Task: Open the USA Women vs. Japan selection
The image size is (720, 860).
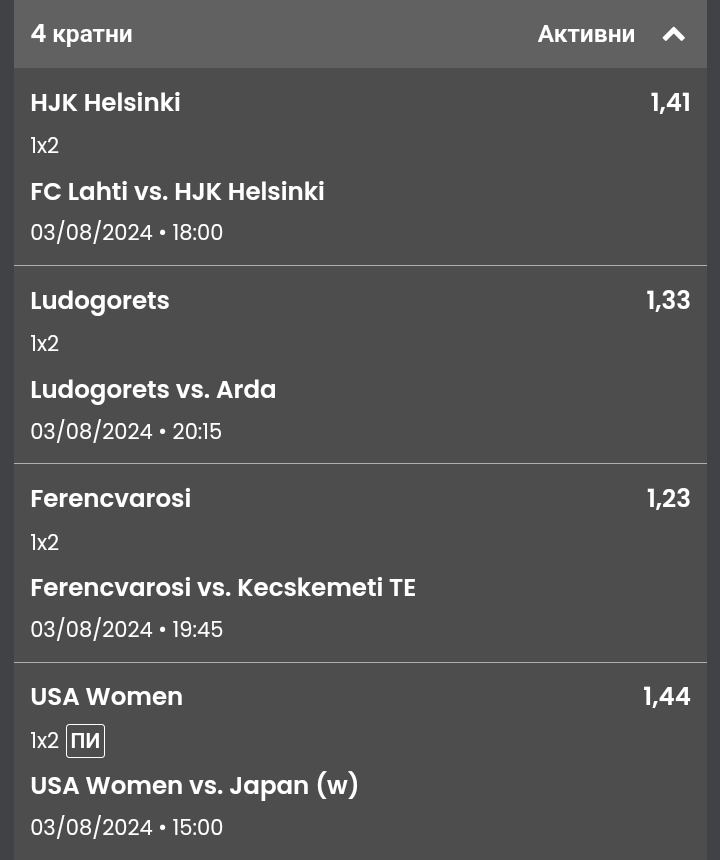Action: (x=194, y=785)
